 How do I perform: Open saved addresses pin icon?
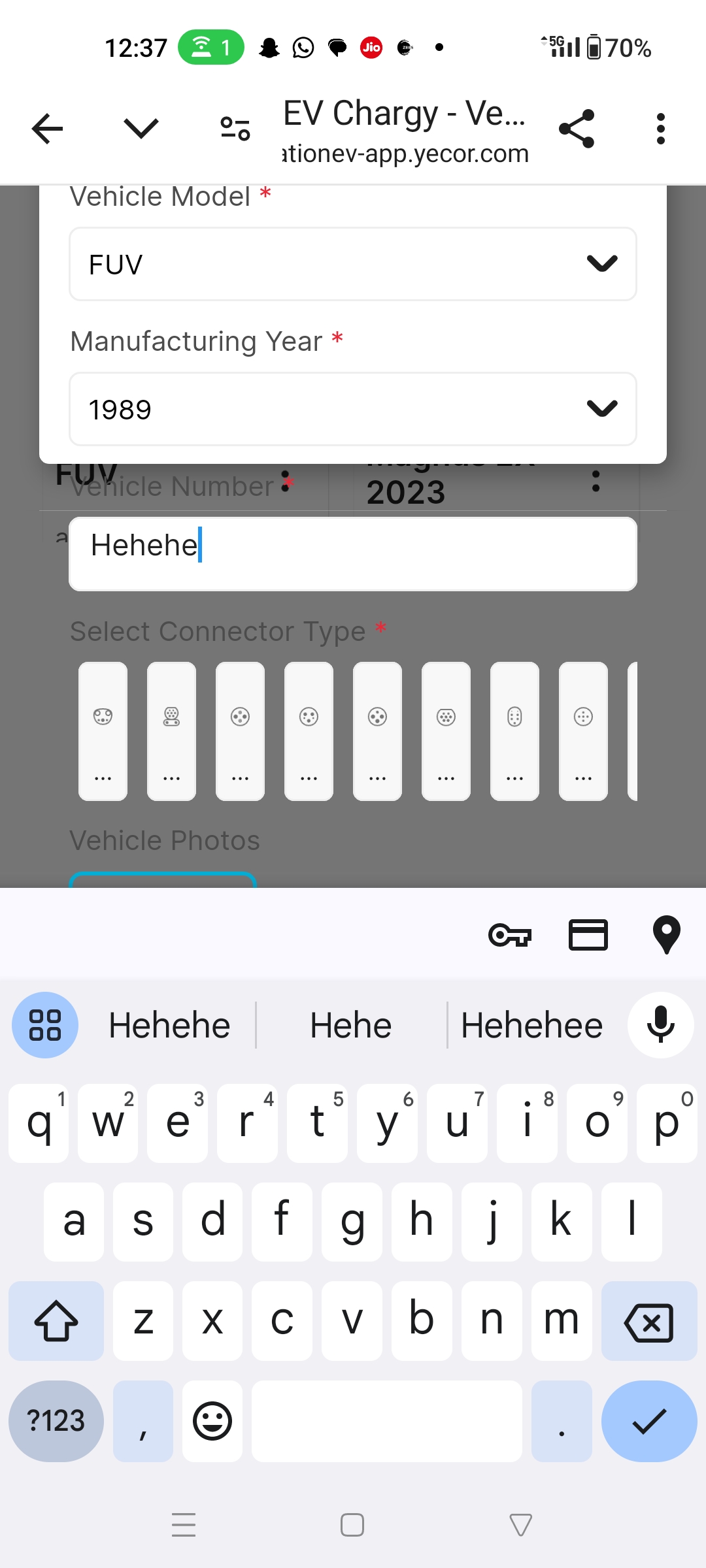[666, 935]
